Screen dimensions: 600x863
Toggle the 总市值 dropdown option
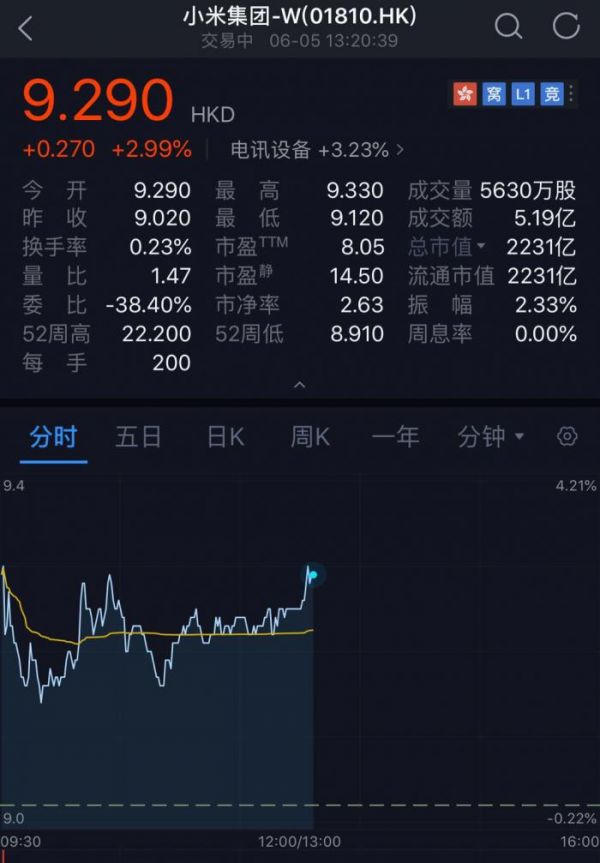[x=446, y=247]
